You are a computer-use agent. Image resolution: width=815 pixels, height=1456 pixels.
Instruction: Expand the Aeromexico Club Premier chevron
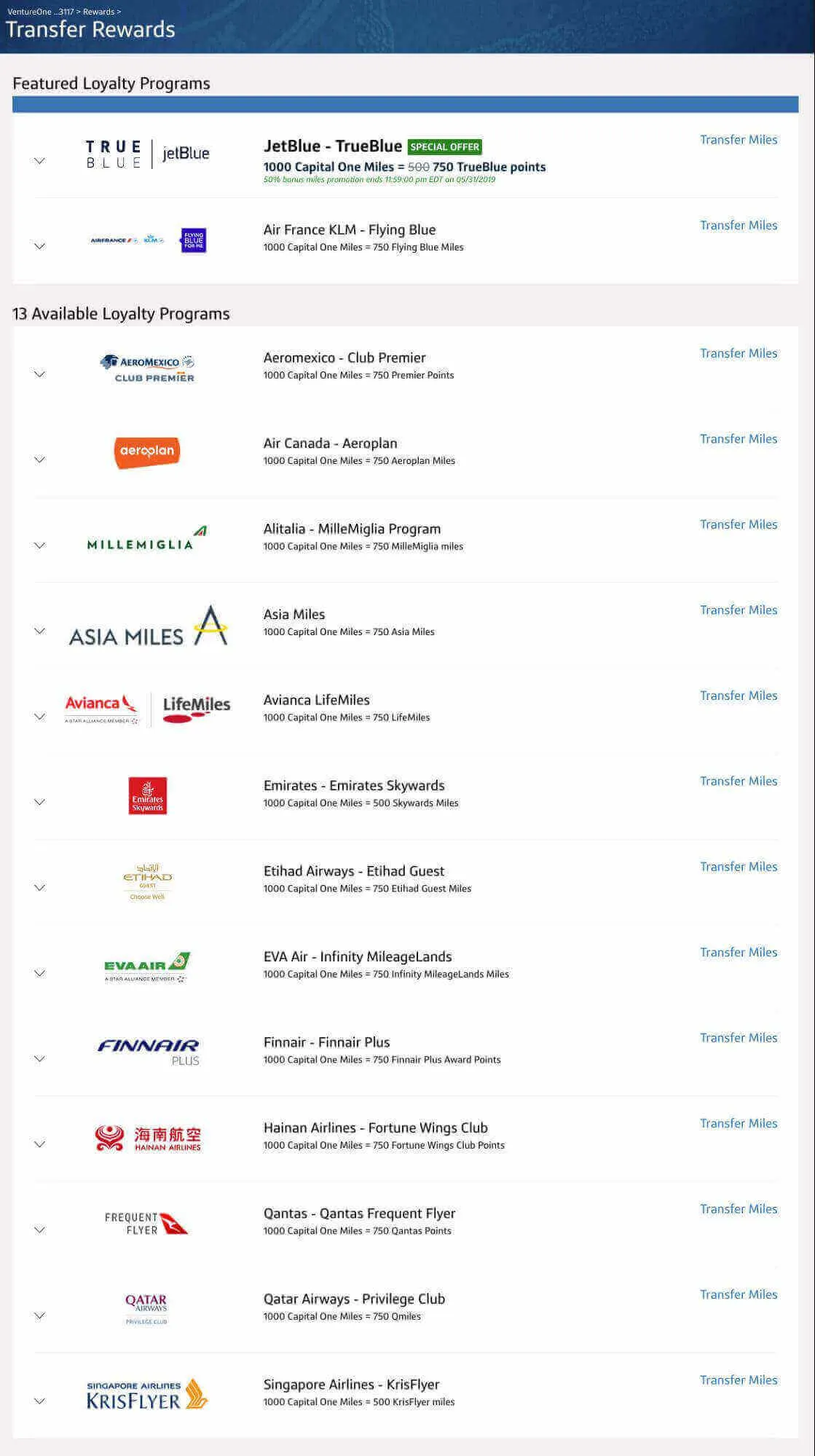point(40,374)
